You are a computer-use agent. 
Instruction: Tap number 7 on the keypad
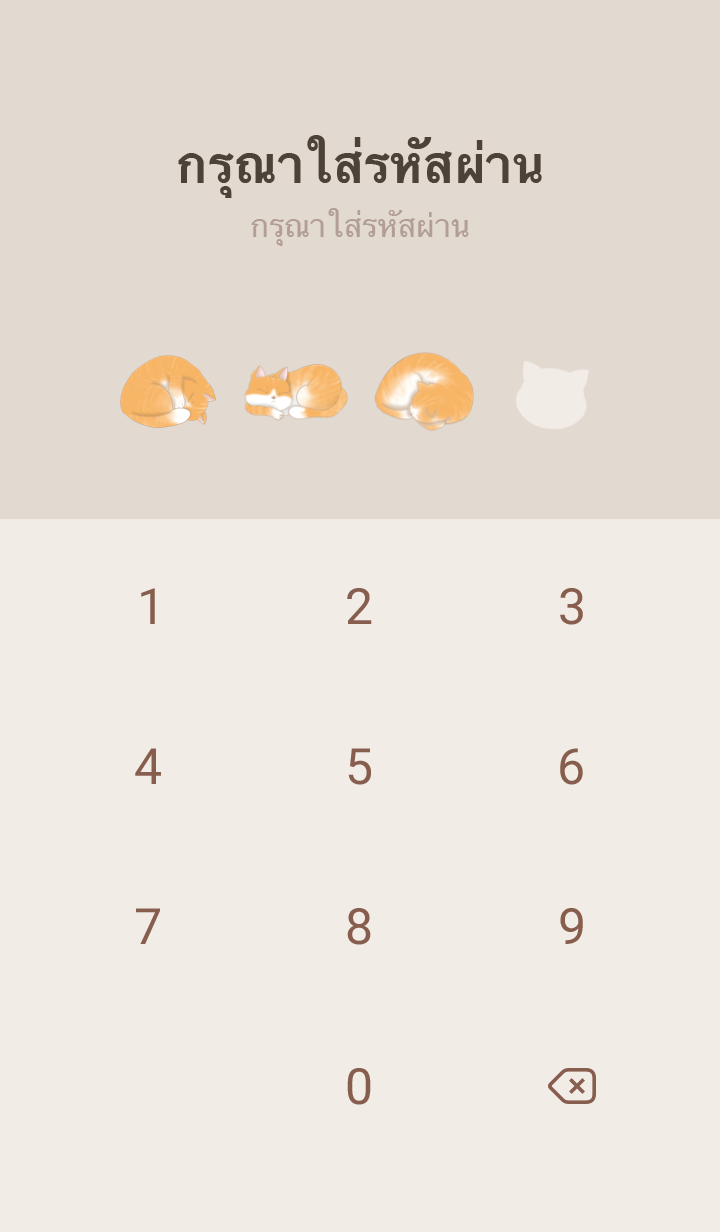pyautogui.click(x=148, y=928)
